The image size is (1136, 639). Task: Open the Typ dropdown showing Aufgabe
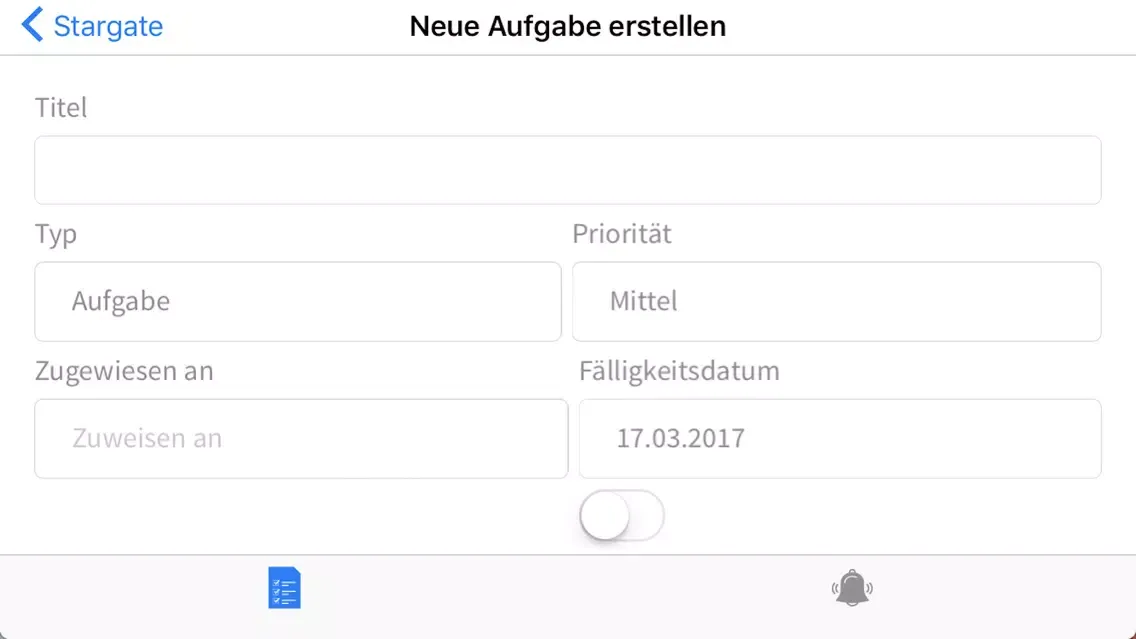tap(297, 301)
